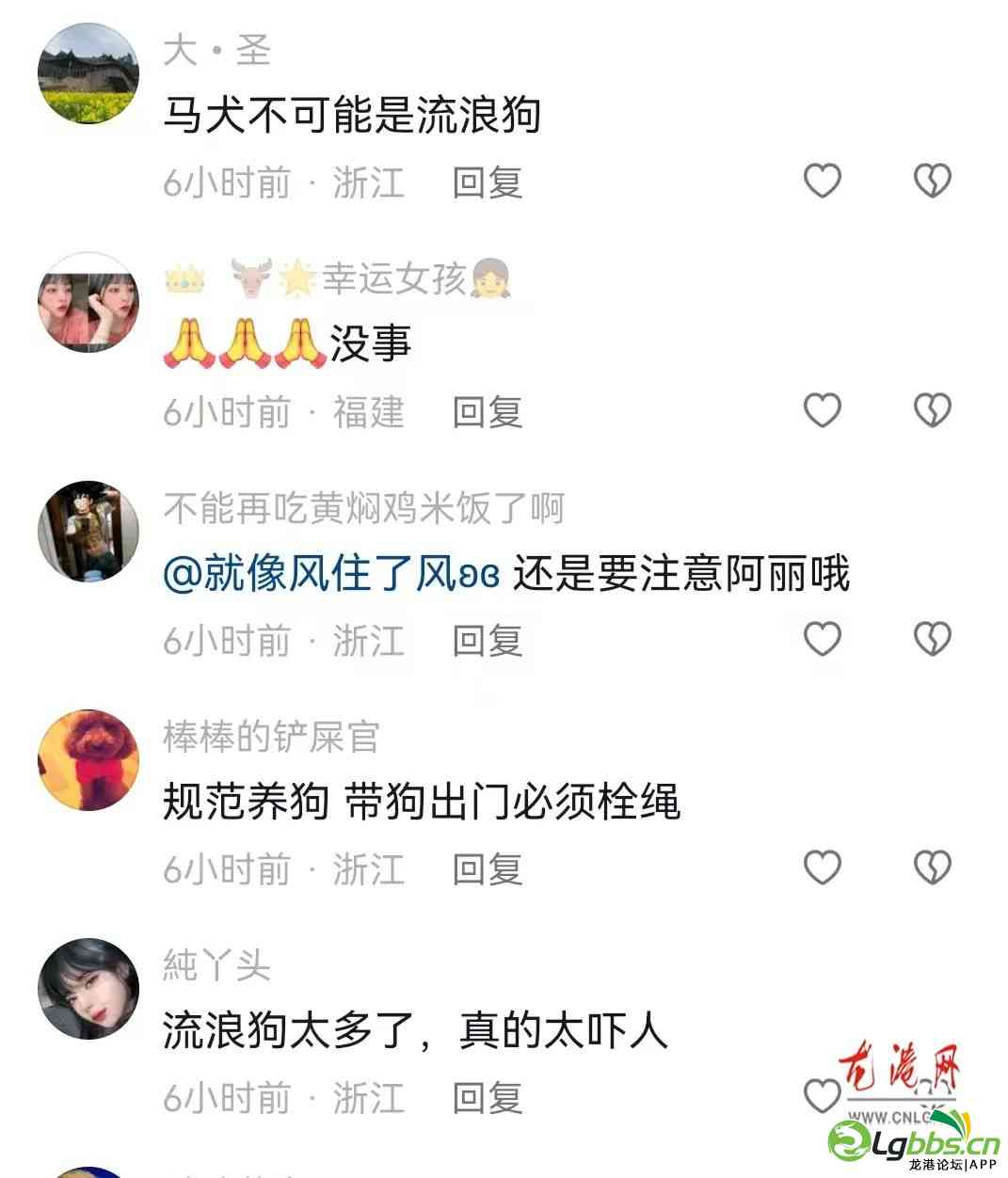Open 棒棒的铲屎官's profile avatar
Image resolution: width=1008 pixels, height=1178 pixels.
click(x=88, y=760)
